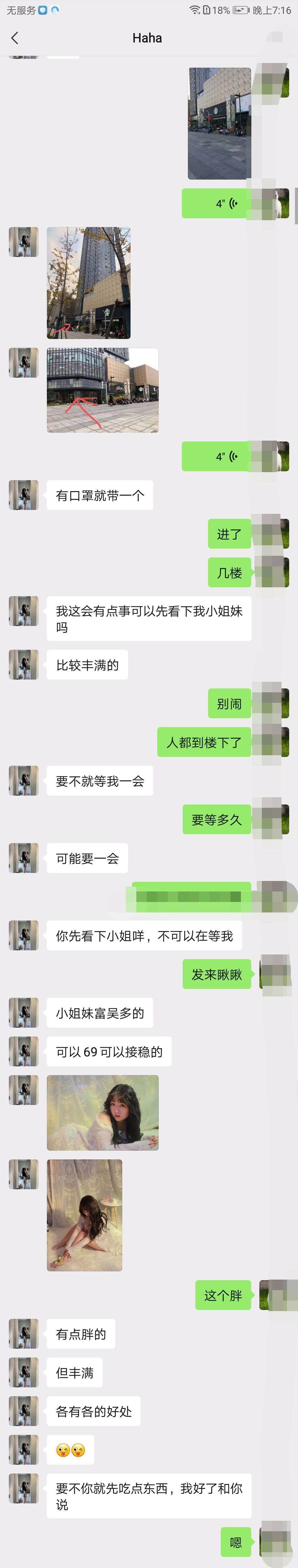
Task: Tap the contact avatar next to 各有各的好处
Action: tap(24, 1411)
